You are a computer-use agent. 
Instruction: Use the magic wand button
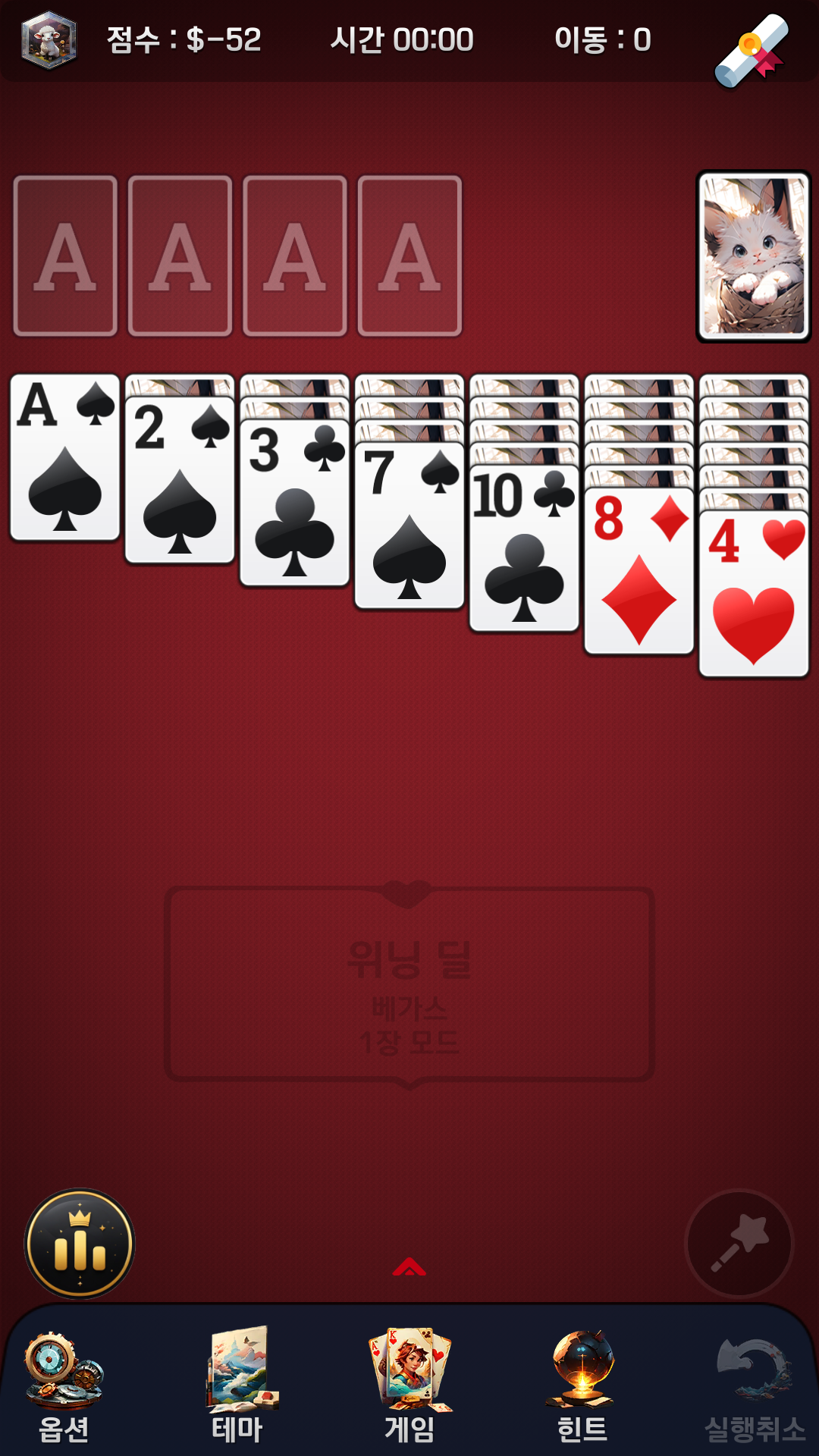pos(739,1244)
